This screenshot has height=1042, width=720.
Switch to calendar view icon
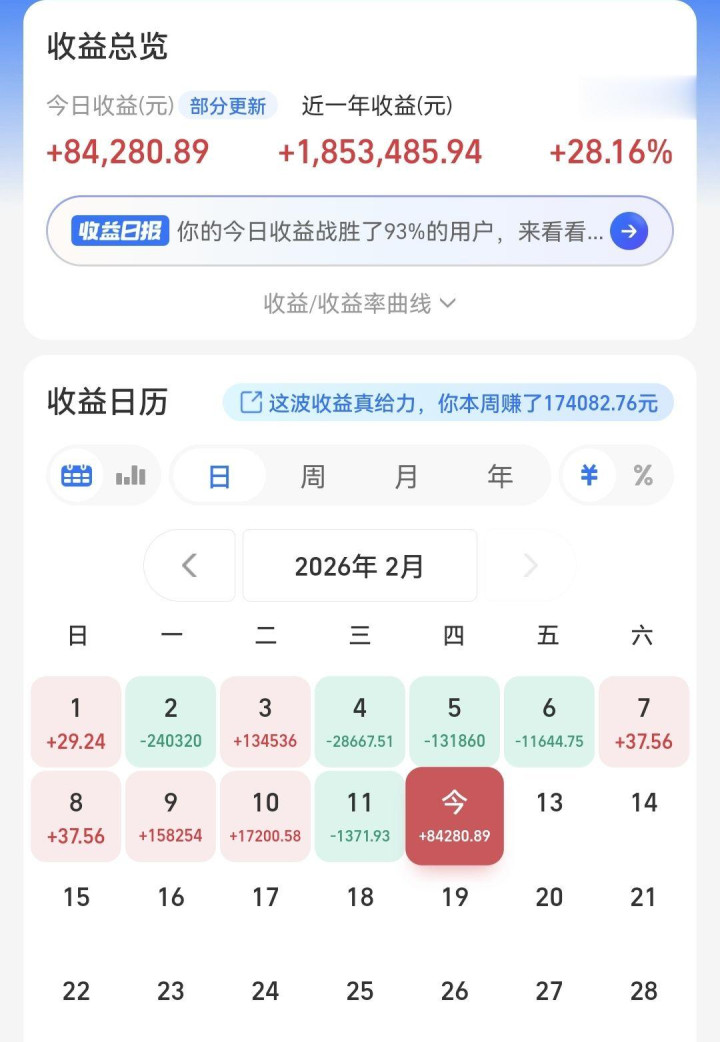[x=77, y=475]
